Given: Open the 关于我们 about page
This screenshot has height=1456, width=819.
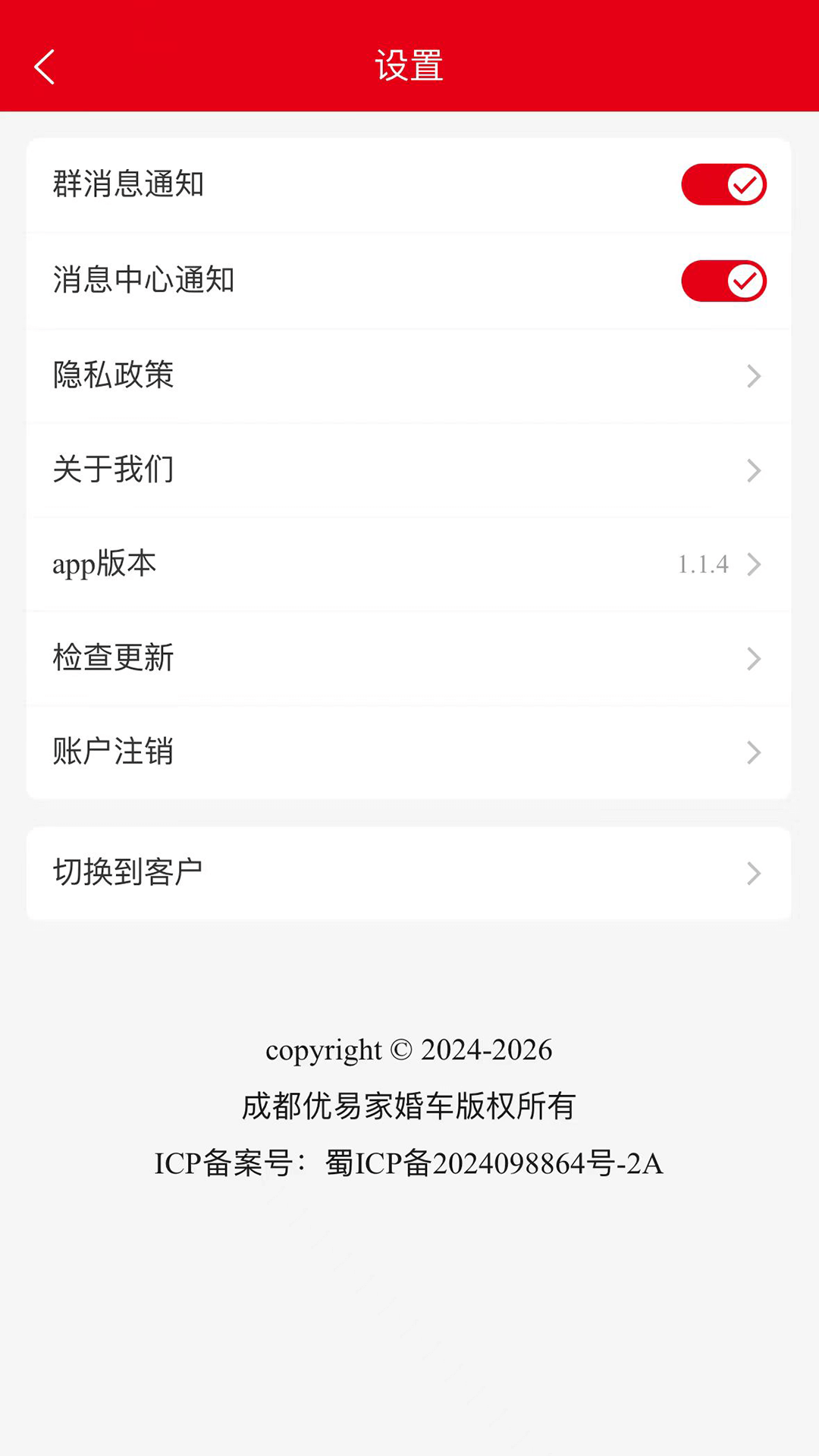Looking at the screenshot, I should 409,470.
